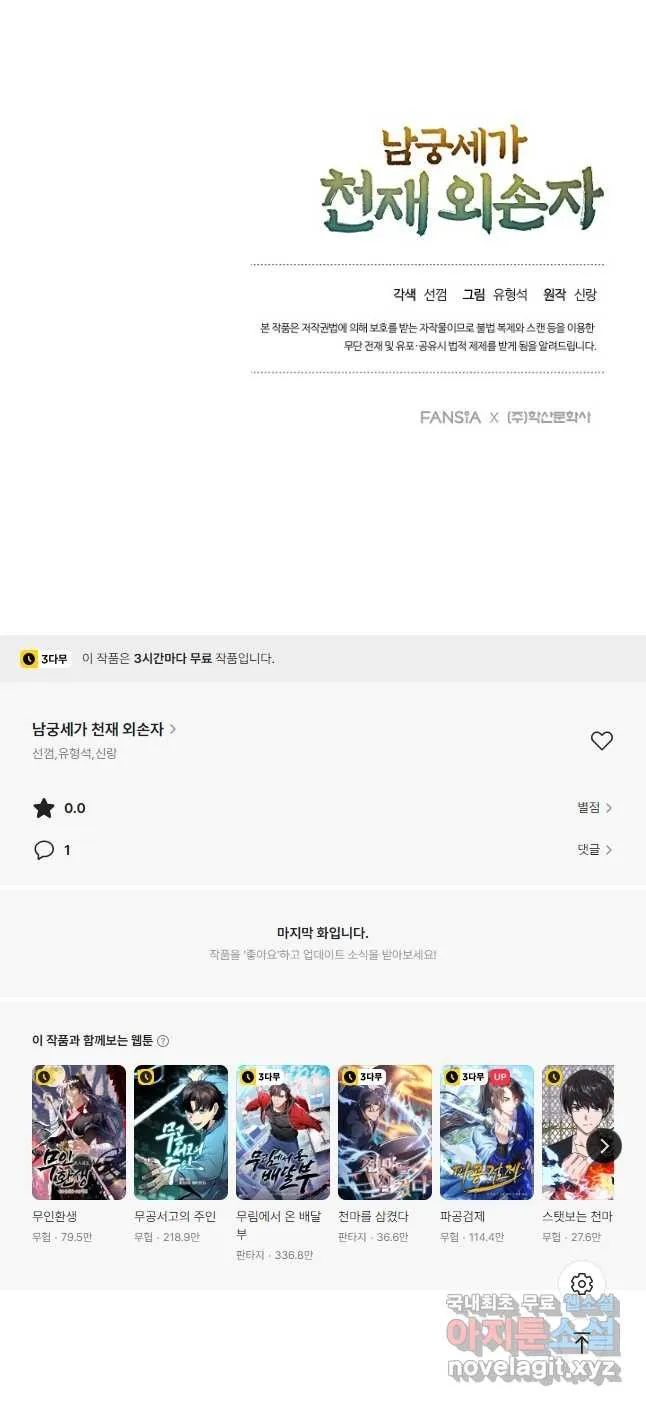Viewport: 646px width, 1406px height.
Task: Jump back to top of page
Action: tap(582, 1342)
